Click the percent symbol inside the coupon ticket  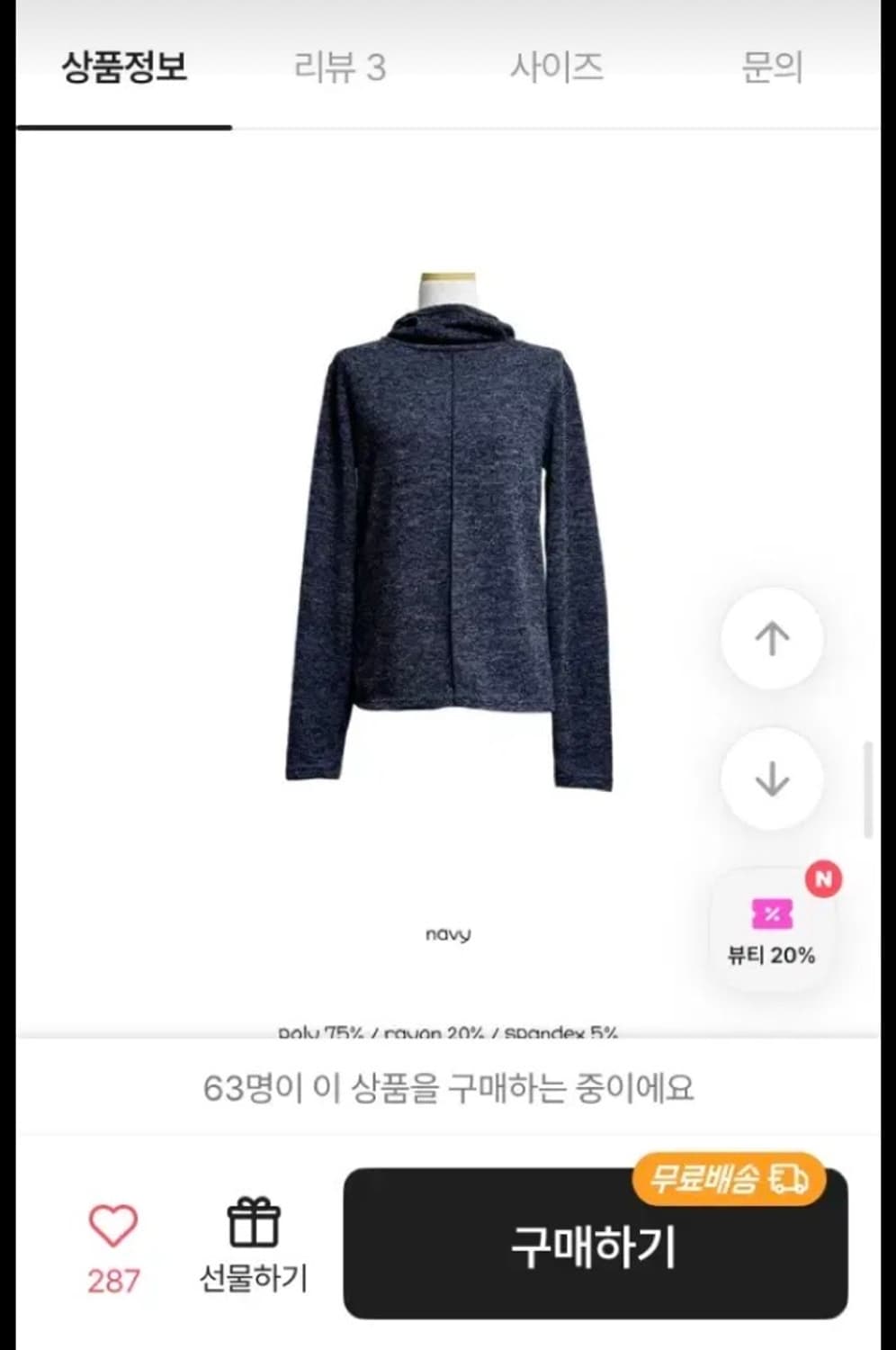click(772, 913)
